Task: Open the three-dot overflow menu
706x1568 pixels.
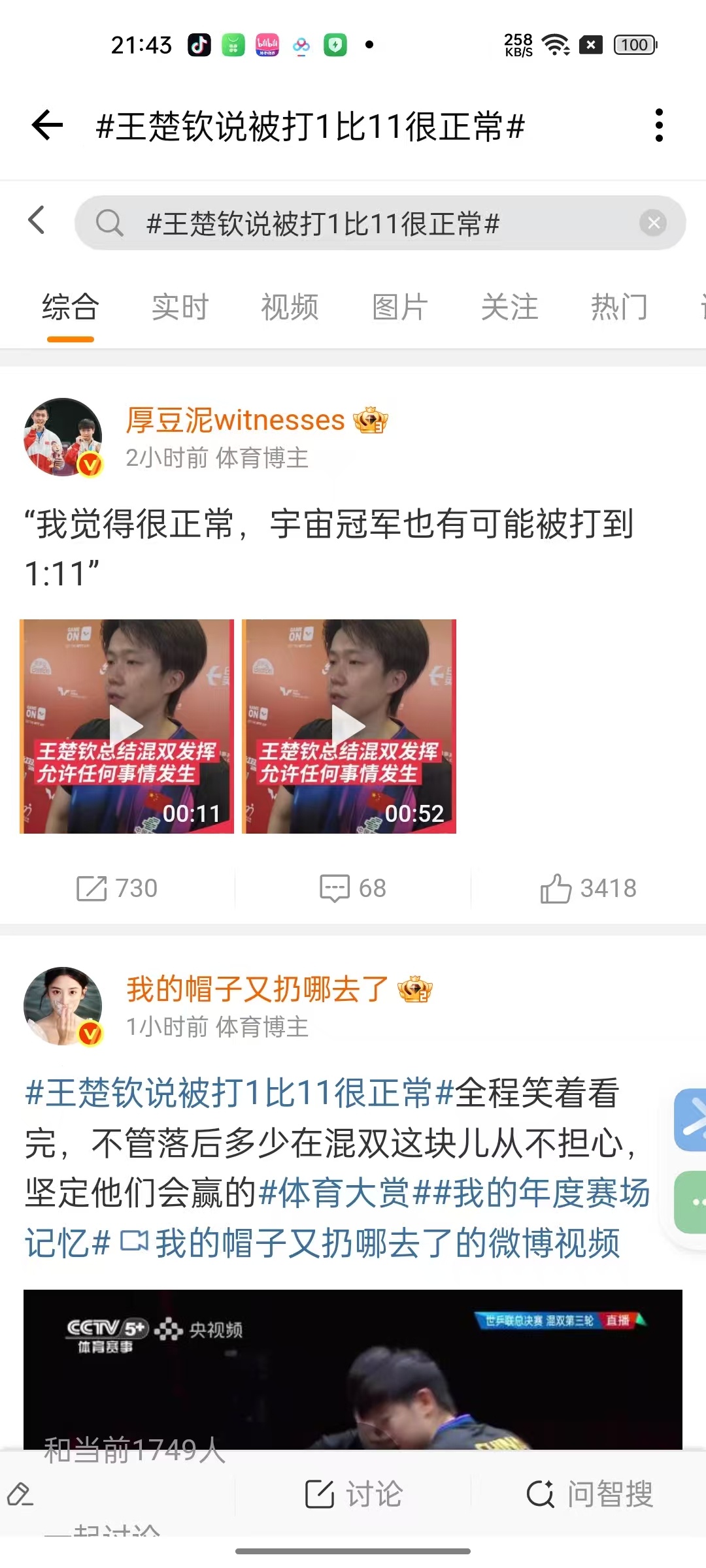Action: pyautogui.click(x=659, y=125)
